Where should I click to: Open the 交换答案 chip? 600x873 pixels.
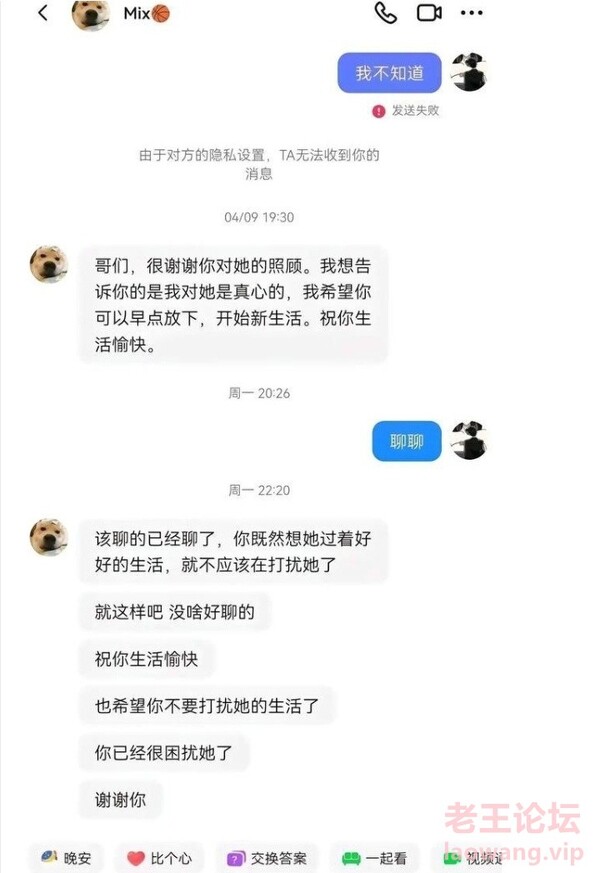(x=266, y=857)
